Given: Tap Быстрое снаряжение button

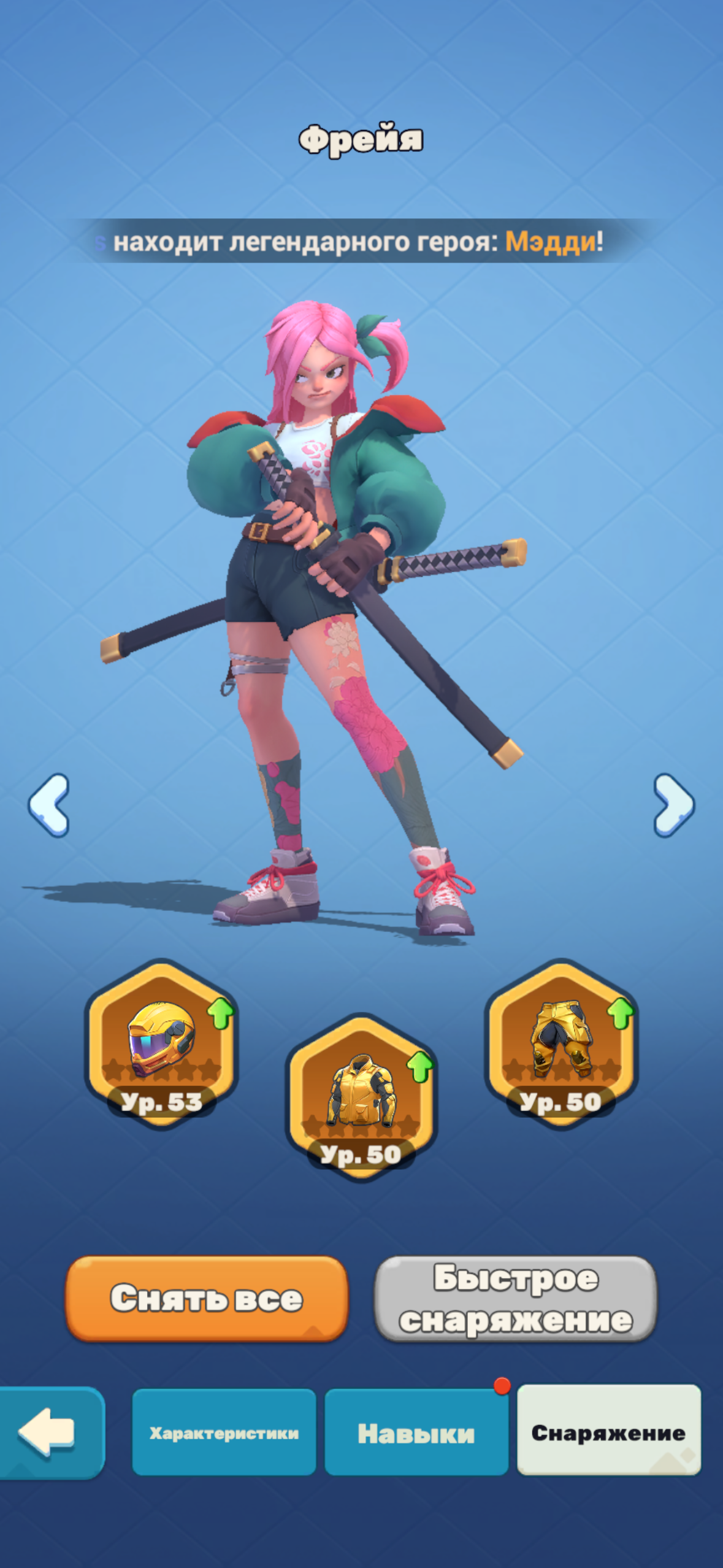Looking at the screenshot, I should click(x=516, y=1297).
